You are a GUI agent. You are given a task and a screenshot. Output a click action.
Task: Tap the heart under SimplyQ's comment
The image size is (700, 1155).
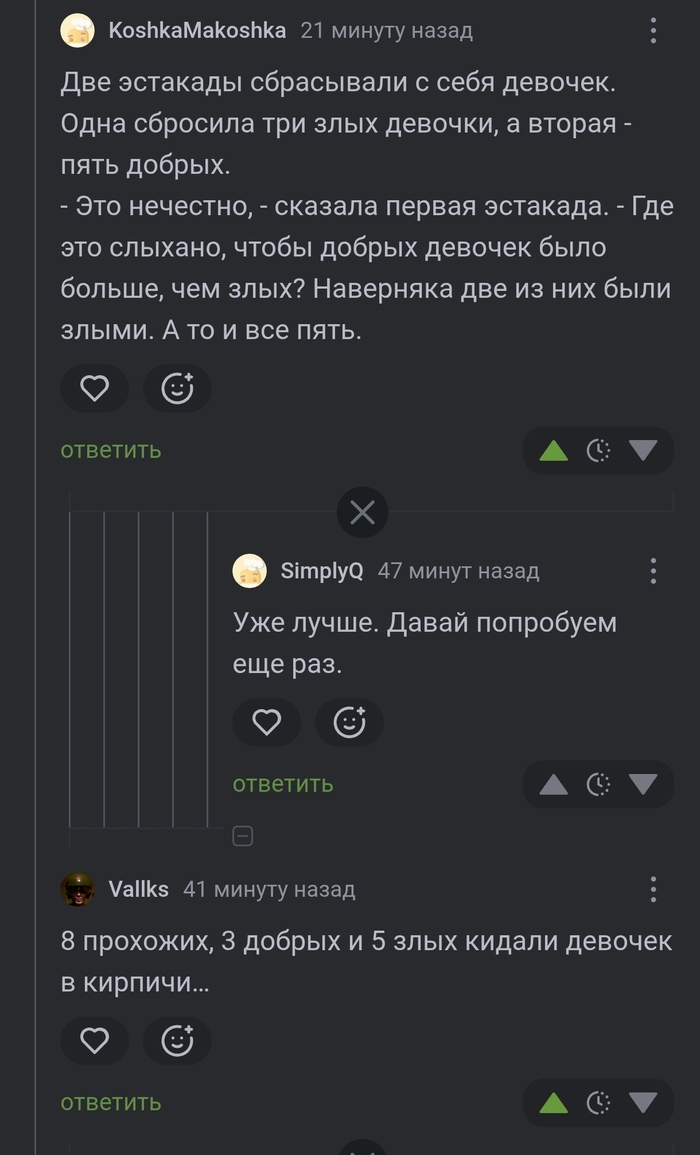266,722
